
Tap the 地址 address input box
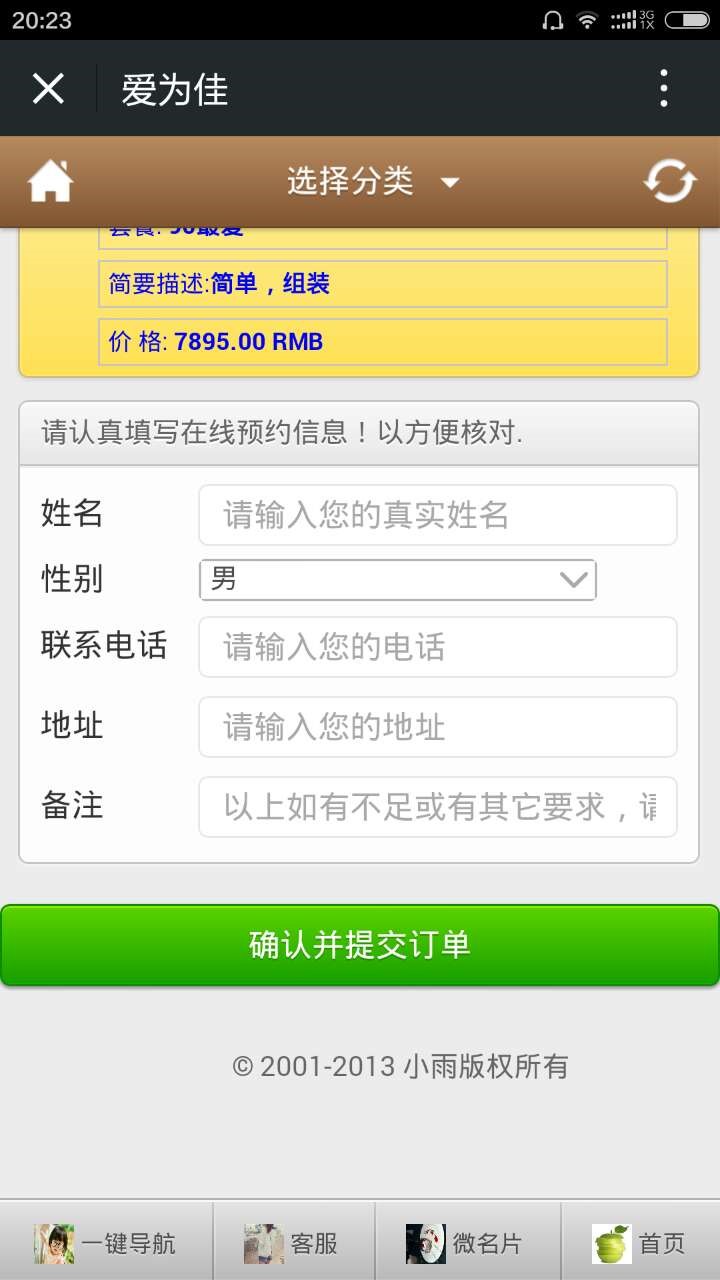pos(437,728)
